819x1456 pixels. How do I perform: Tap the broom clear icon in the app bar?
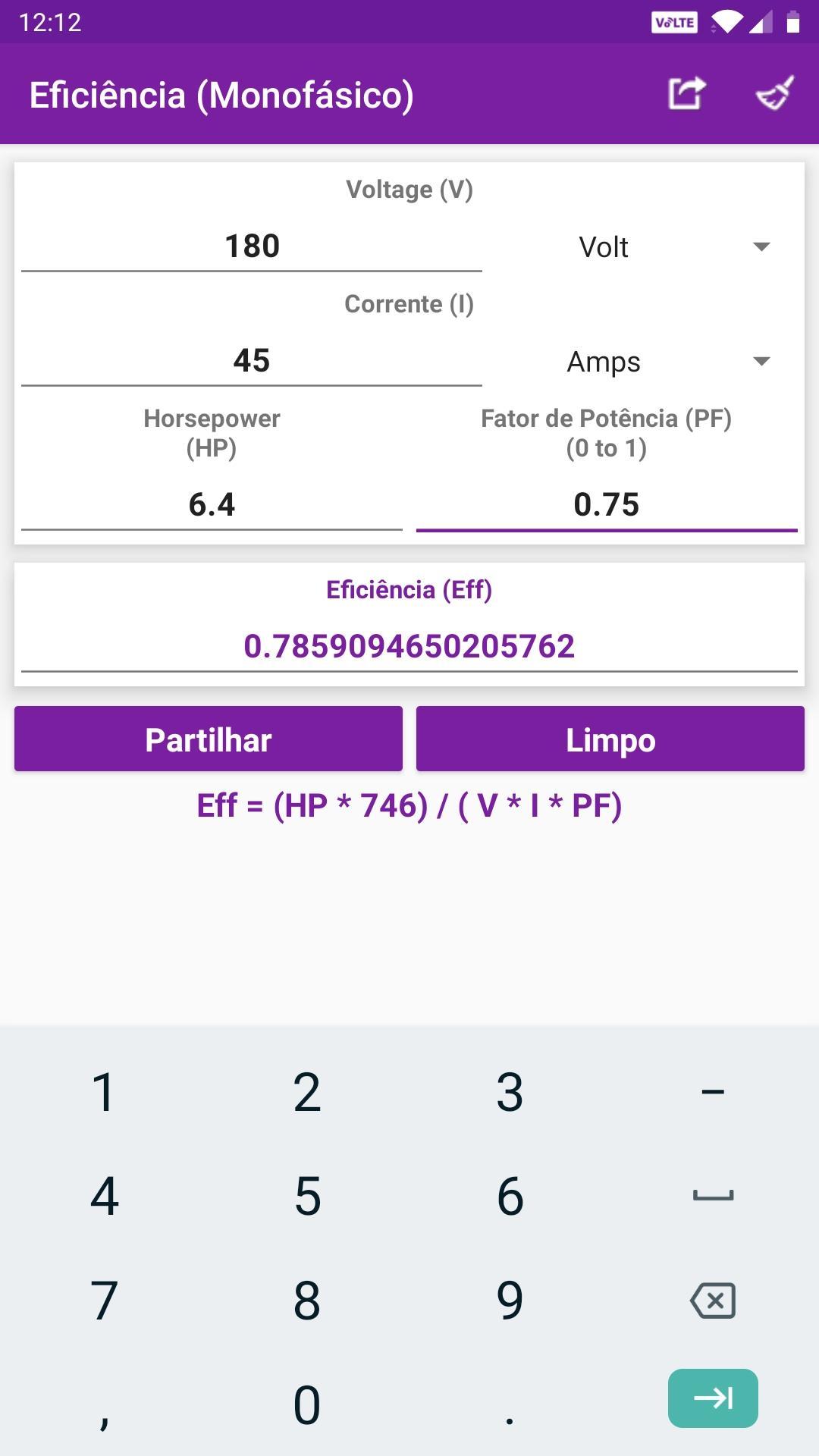pyautogui.click(x=775, y=94)
